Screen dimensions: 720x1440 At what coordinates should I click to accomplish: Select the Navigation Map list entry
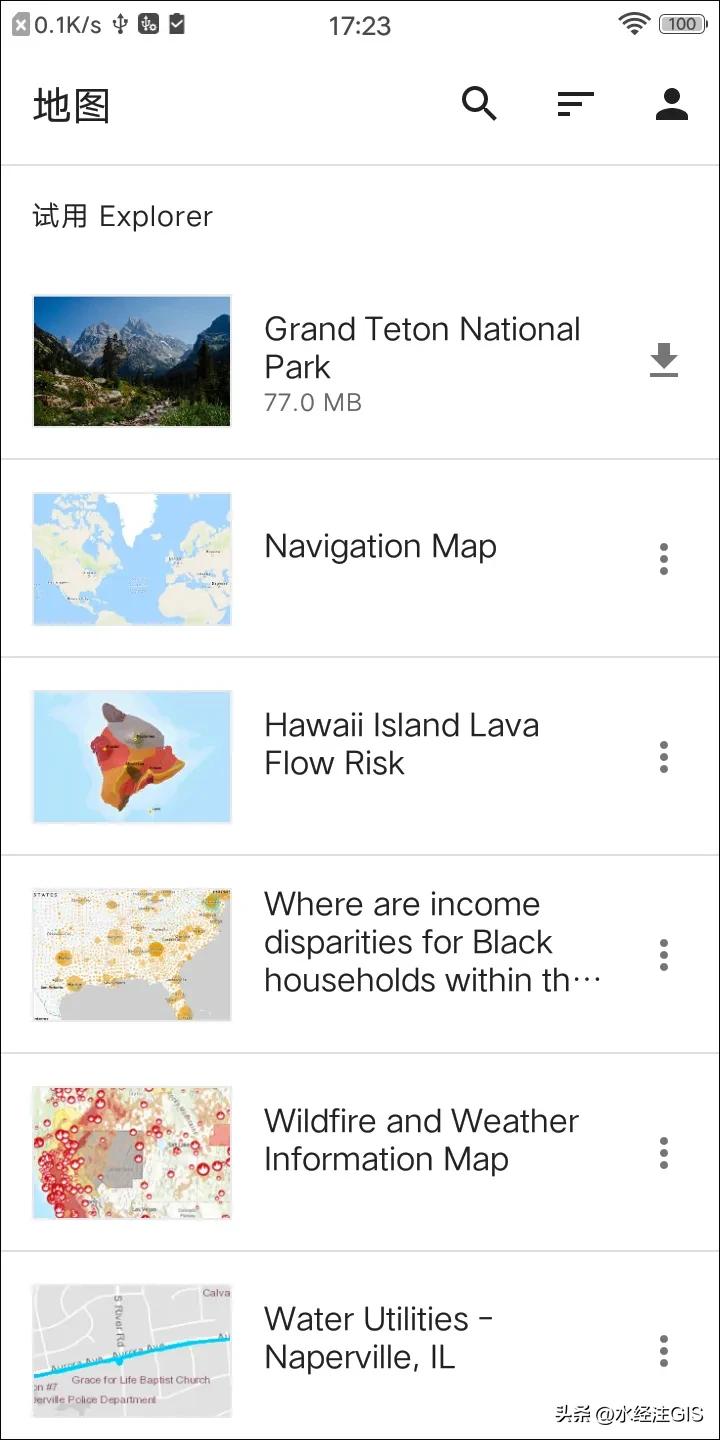pos(380,546)
